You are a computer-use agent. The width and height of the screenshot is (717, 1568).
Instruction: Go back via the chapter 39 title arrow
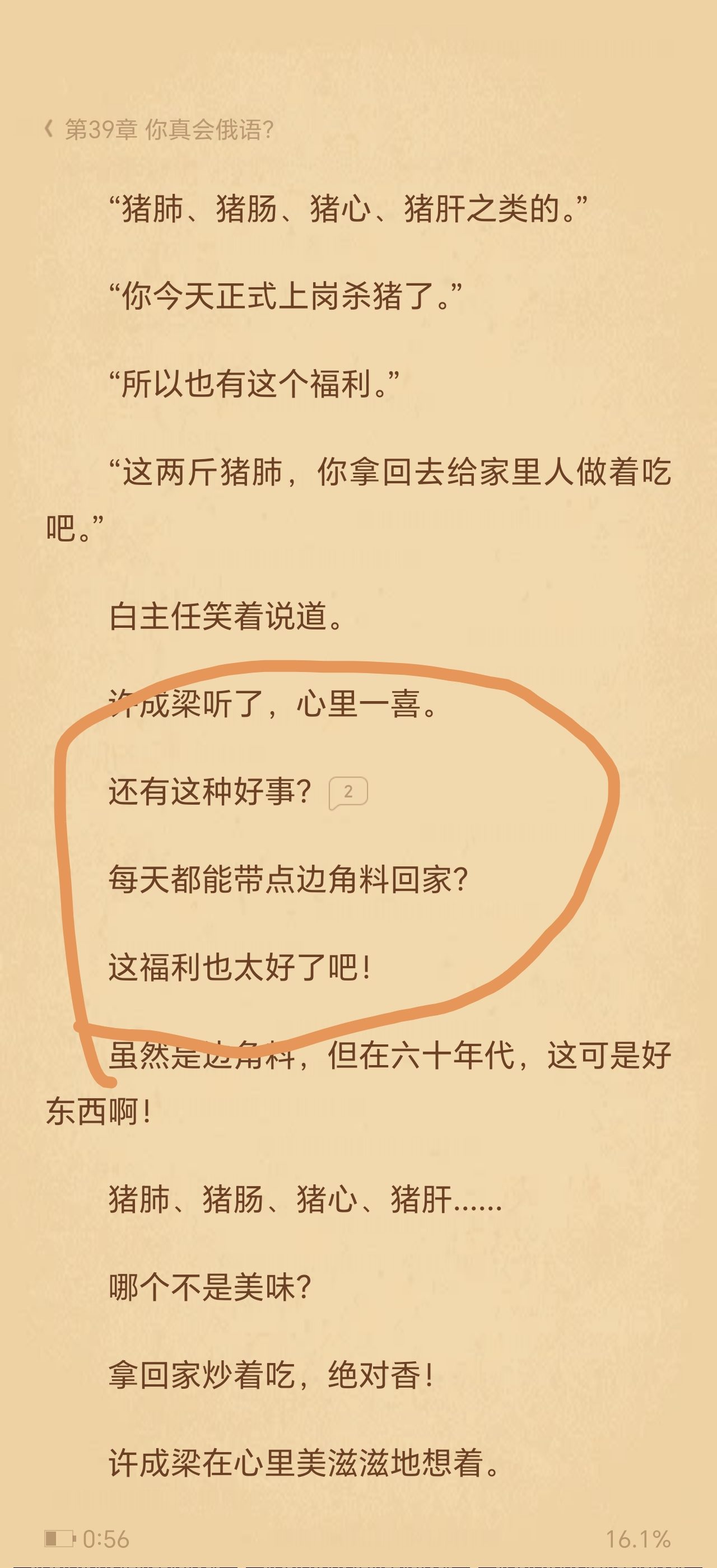pos(49,129)
